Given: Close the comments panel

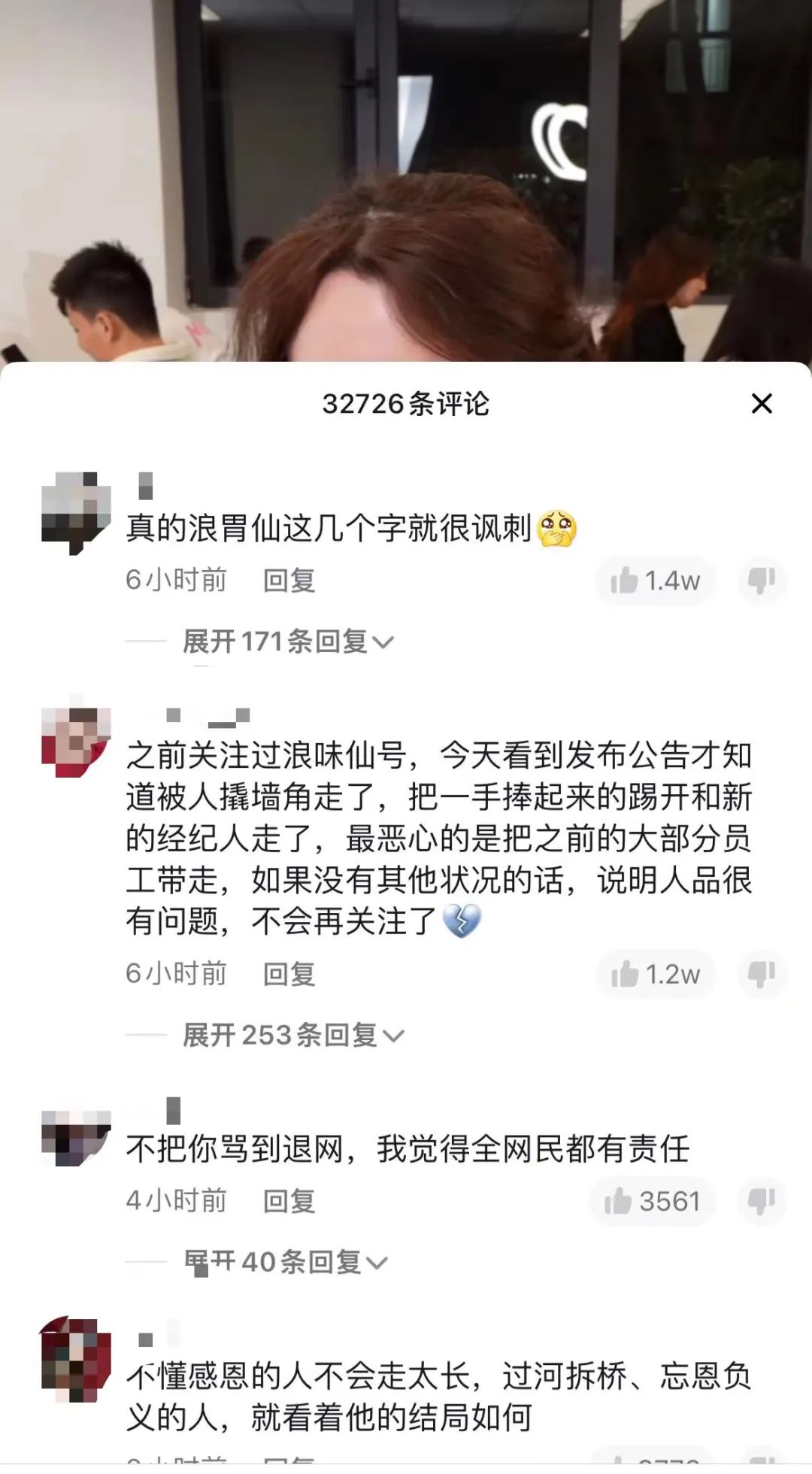Looking at the screenshot, I should coord(762,404).
